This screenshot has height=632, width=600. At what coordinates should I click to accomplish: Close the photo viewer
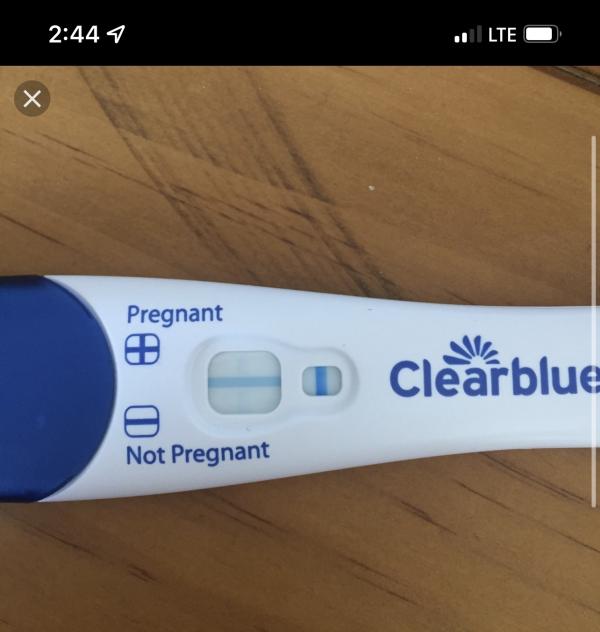[32, 98]
